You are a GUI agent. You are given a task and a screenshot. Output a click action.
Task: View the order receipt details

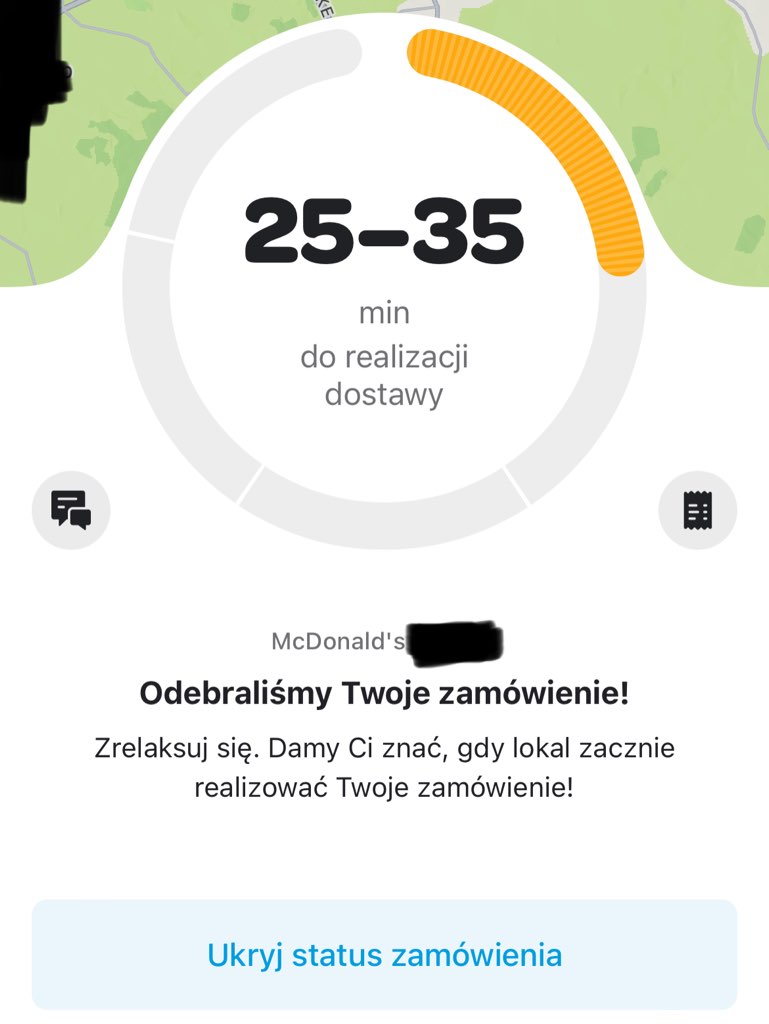[x=697, y=511]
